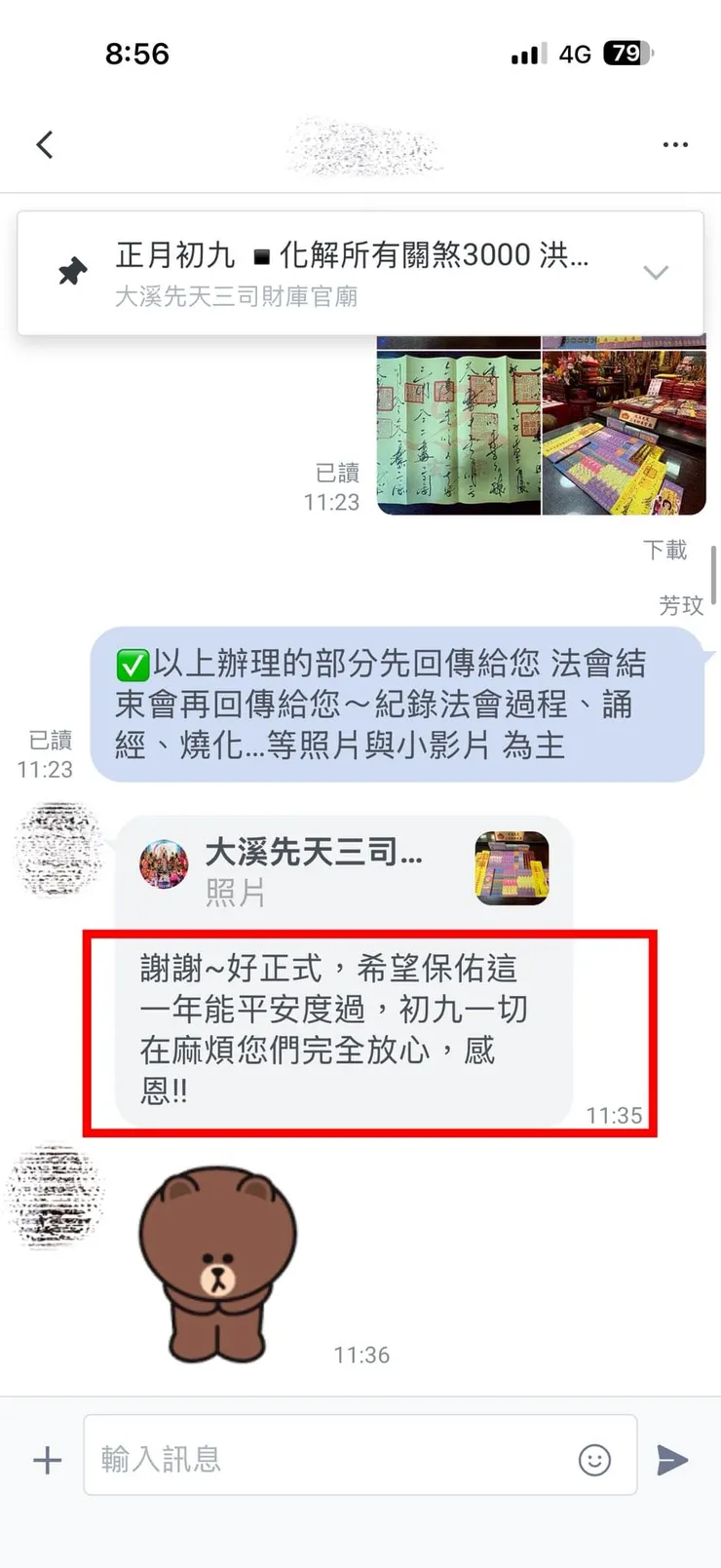
Task: Tap the 下載 download label
Action: 666,550
